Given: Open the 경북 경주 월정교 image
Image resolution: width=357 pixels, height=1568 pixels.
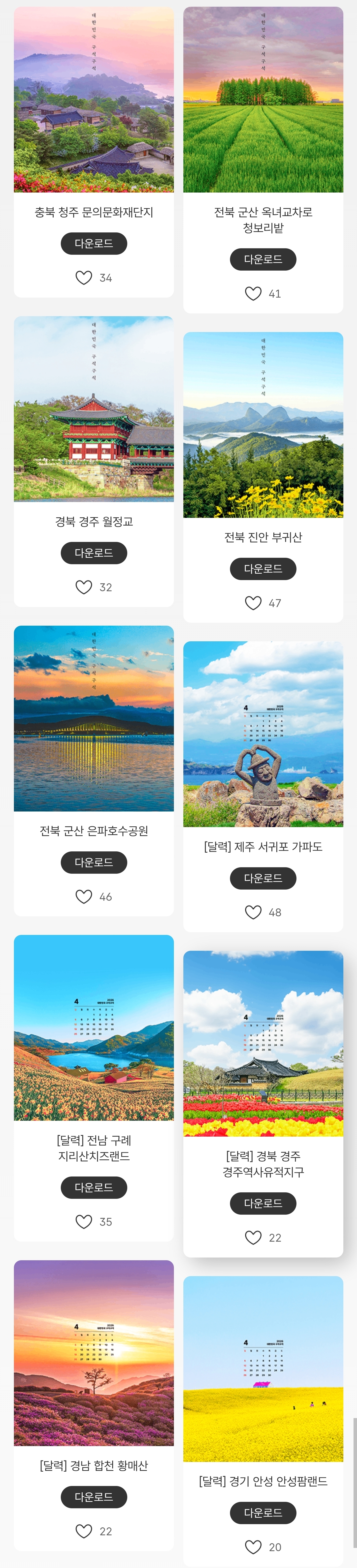Looking at the screenshot, I should pos(94,409).
